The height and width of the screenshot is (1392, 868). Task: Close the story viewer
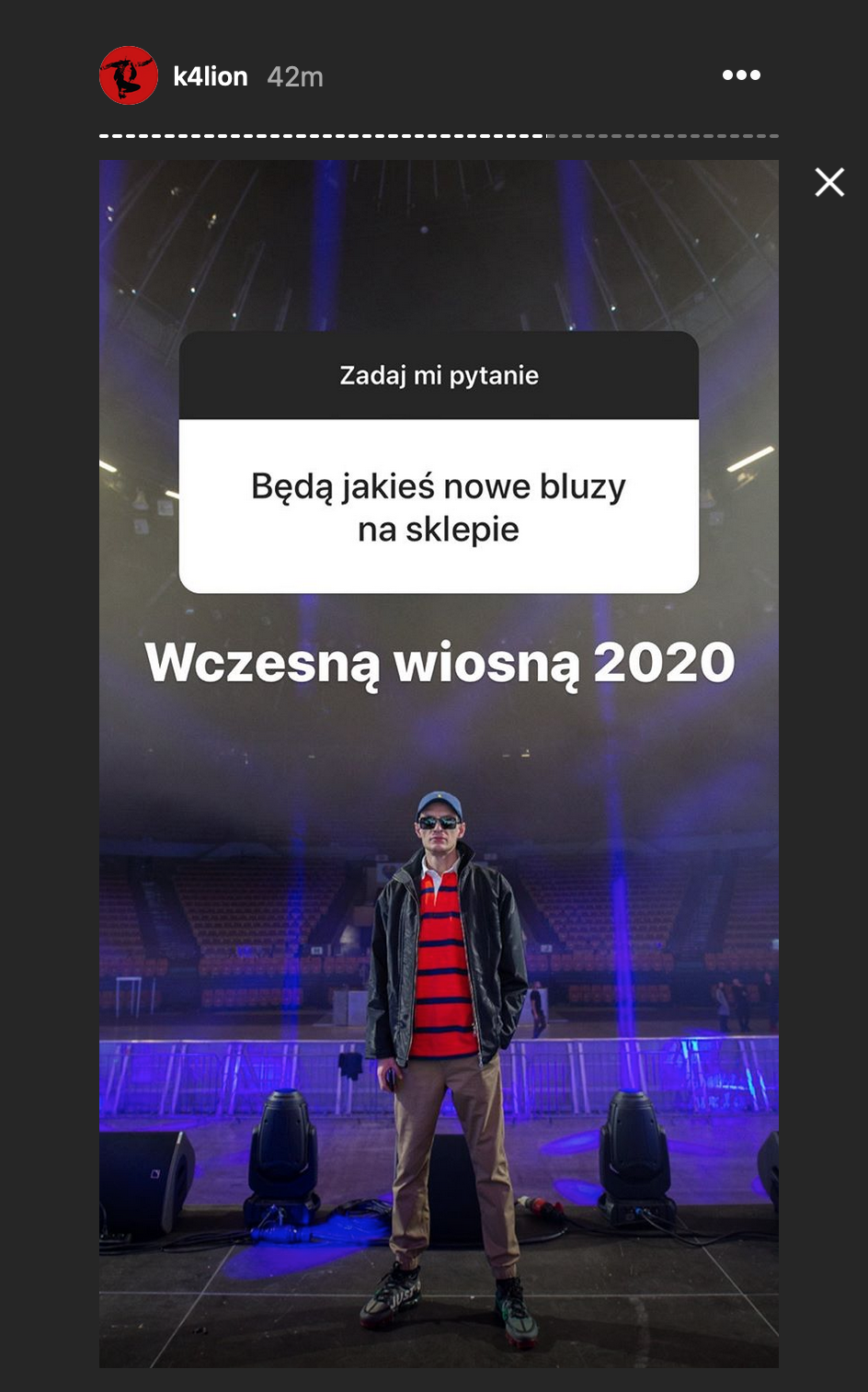829,182
